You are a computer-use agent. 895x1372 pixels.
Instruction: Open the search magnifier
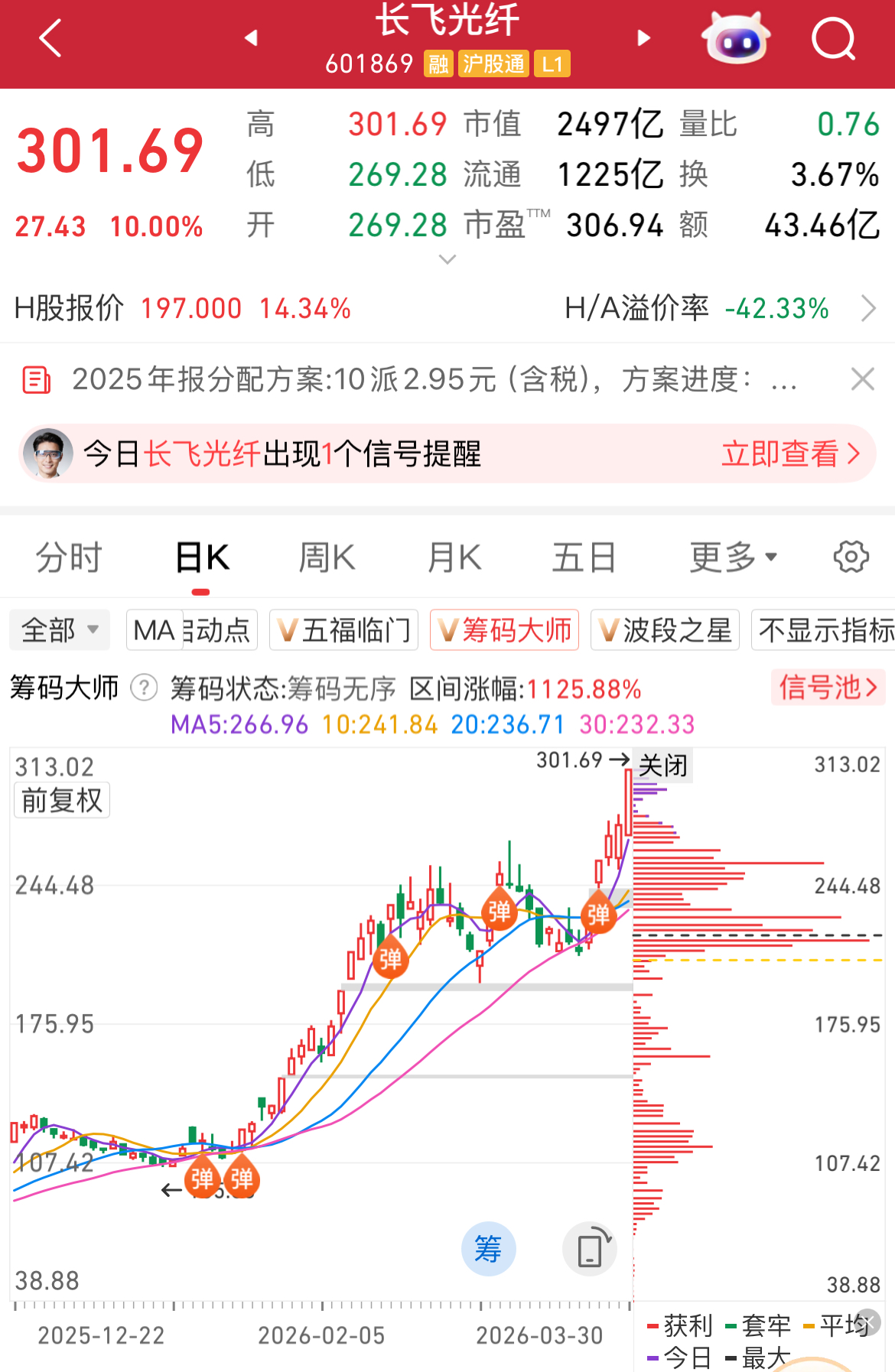coord(832,38)
